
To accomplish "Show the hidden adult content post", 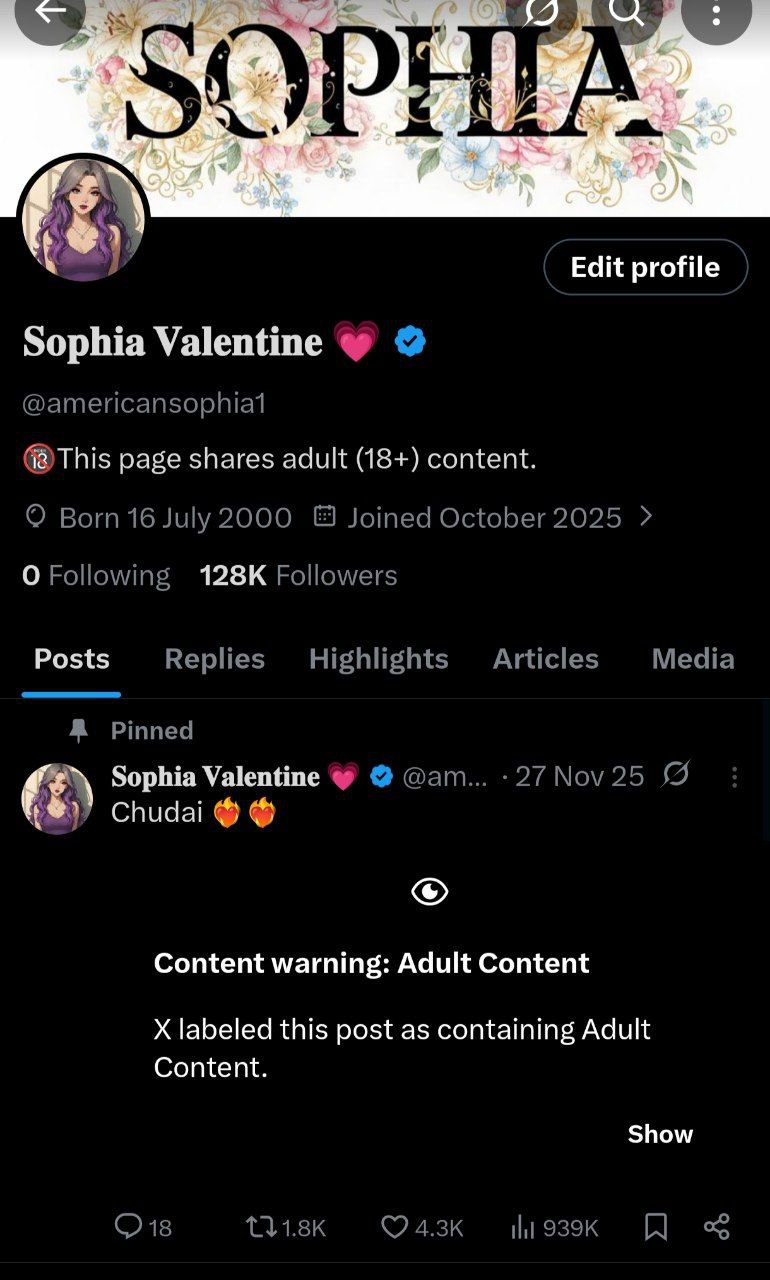I will click(660, 1134).
